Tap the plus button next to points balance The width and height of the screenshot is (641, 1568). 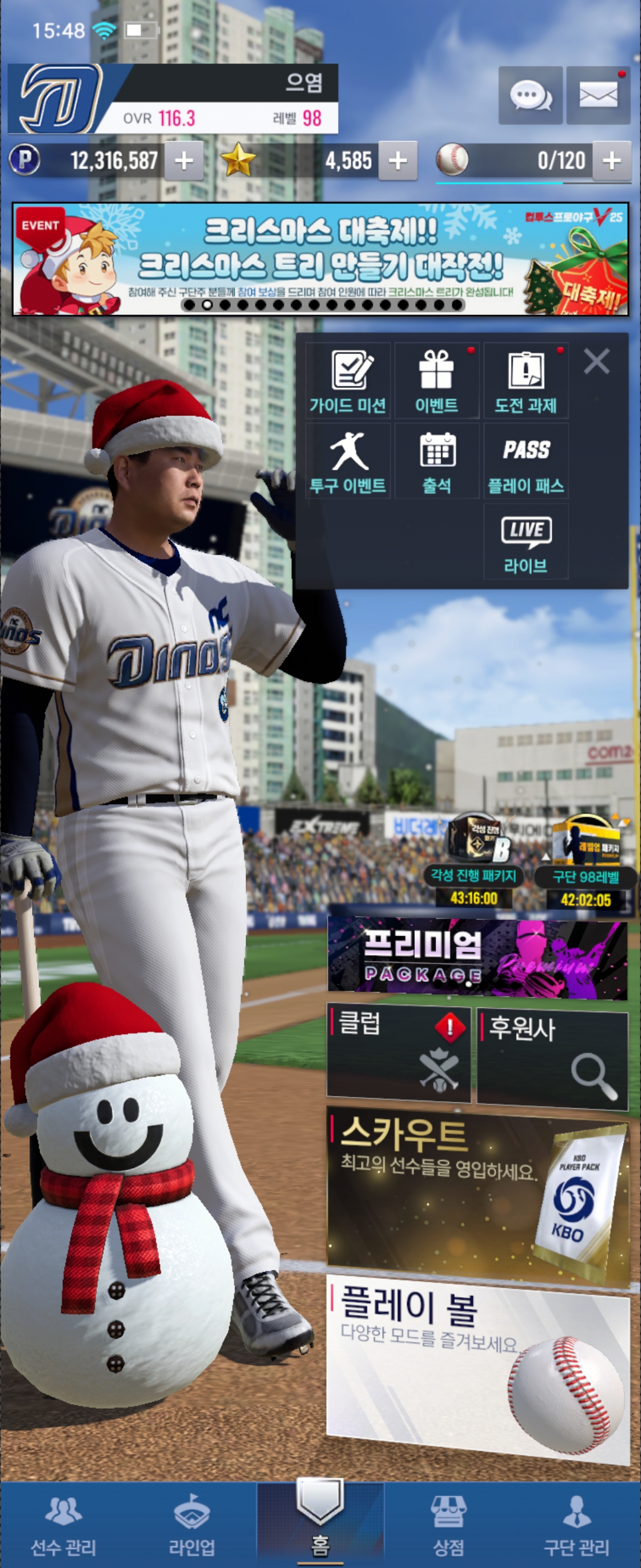[x=183, y=161]
